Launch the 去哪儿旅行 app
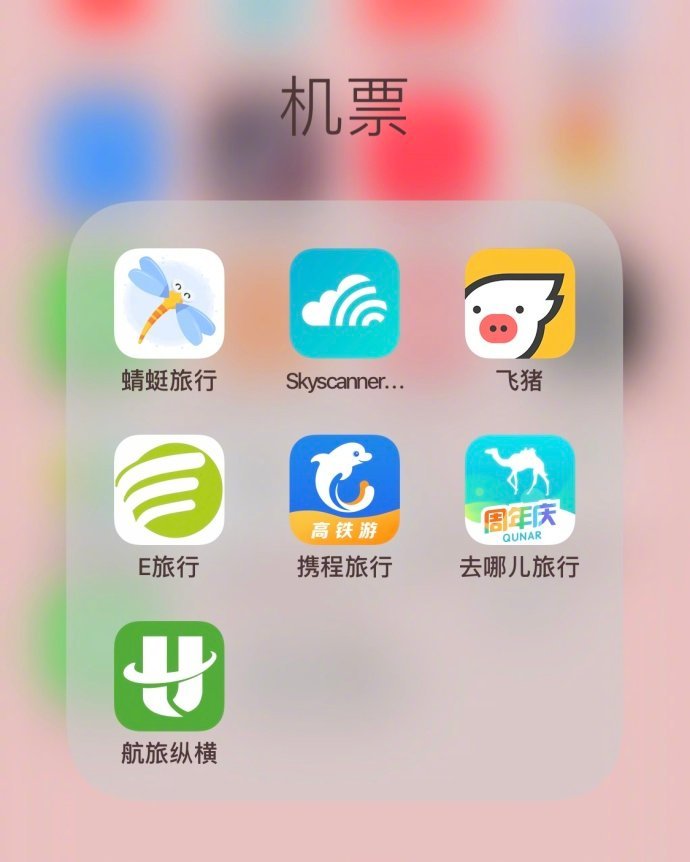This screenshot has height=862, width=690. (519, 489)
